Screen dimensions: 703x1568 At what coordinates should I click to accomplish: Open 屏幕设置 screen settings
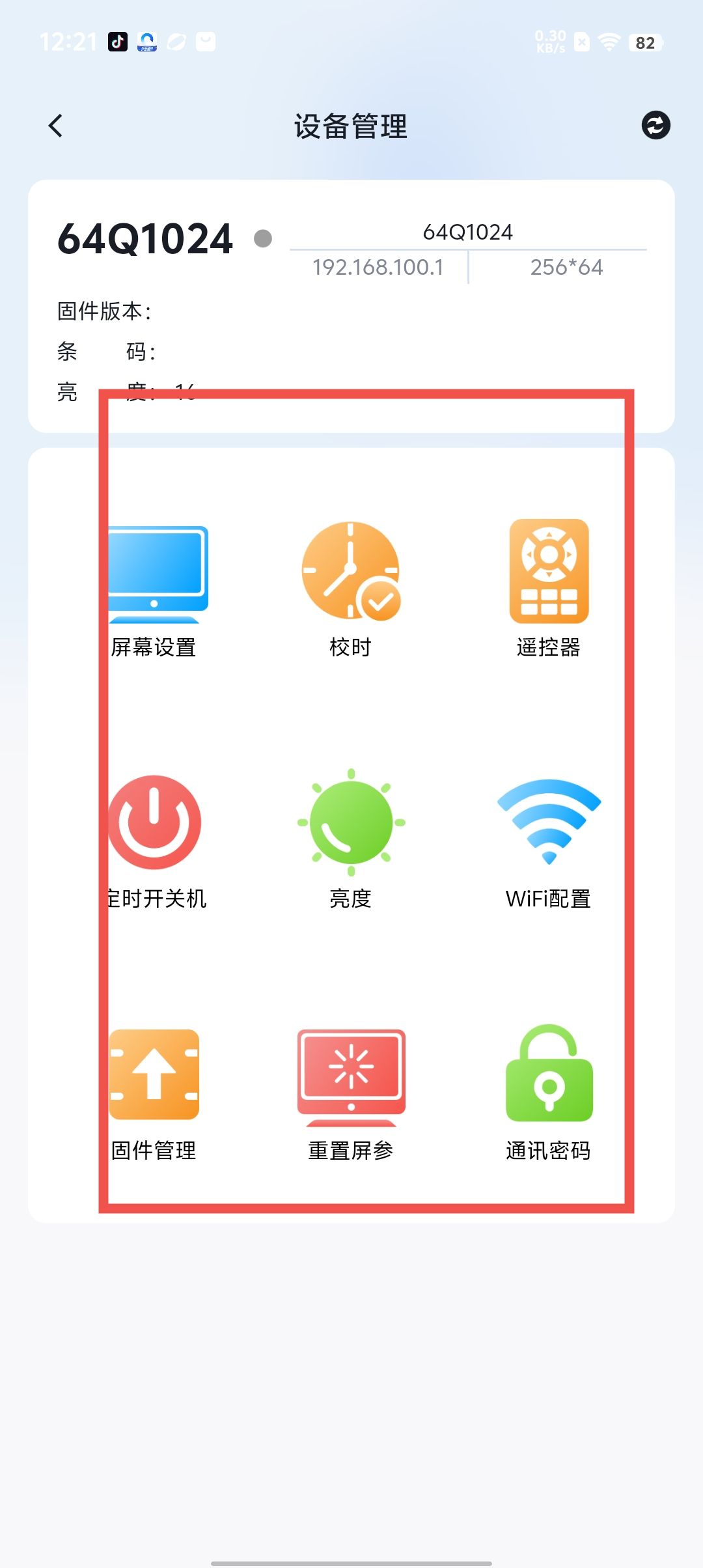(x=154, y=589)
